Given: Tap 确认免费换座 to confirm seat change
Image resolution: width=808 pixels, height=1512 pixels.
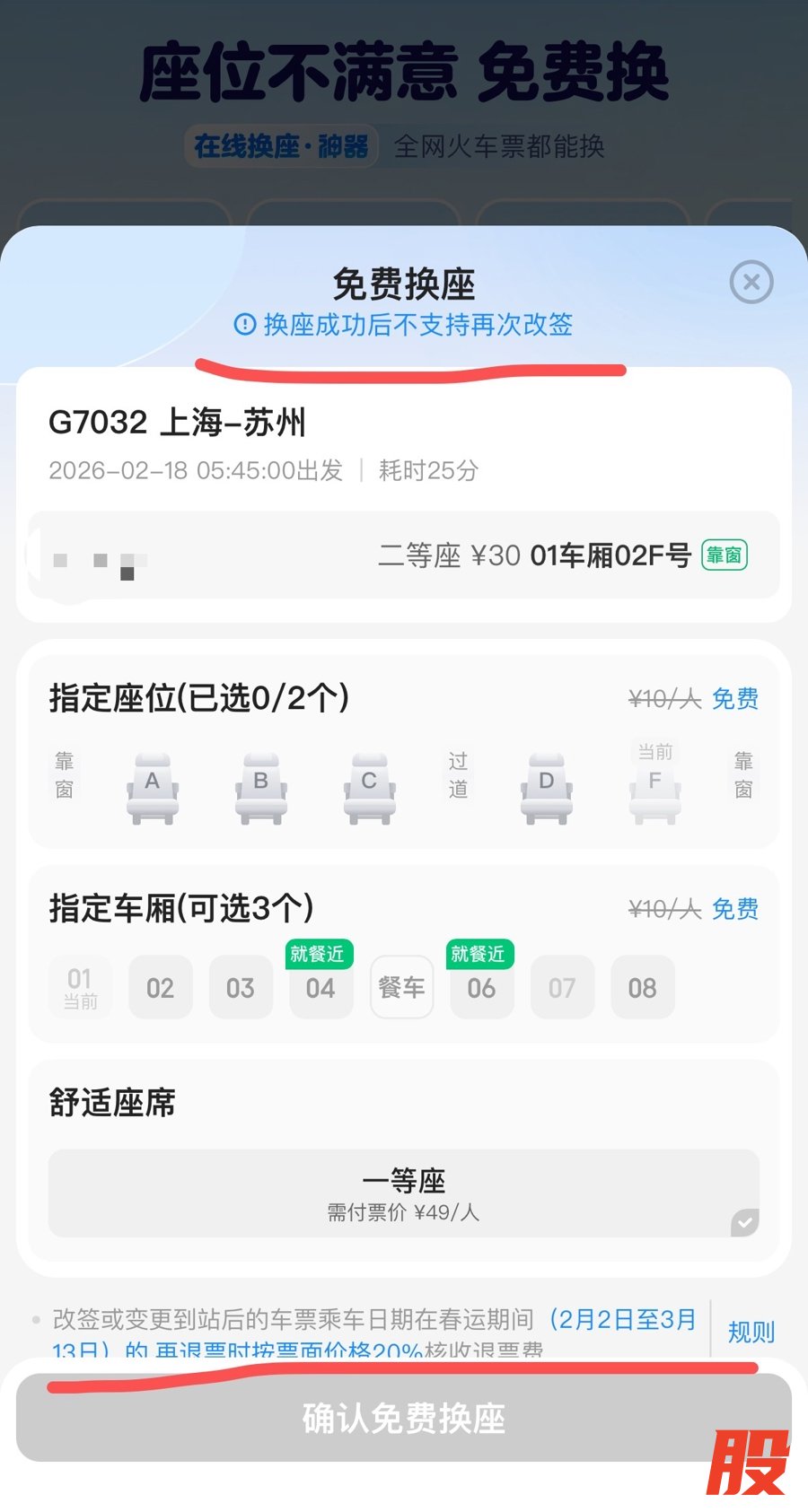Looking at the screenshot, I should point(404,1419).
